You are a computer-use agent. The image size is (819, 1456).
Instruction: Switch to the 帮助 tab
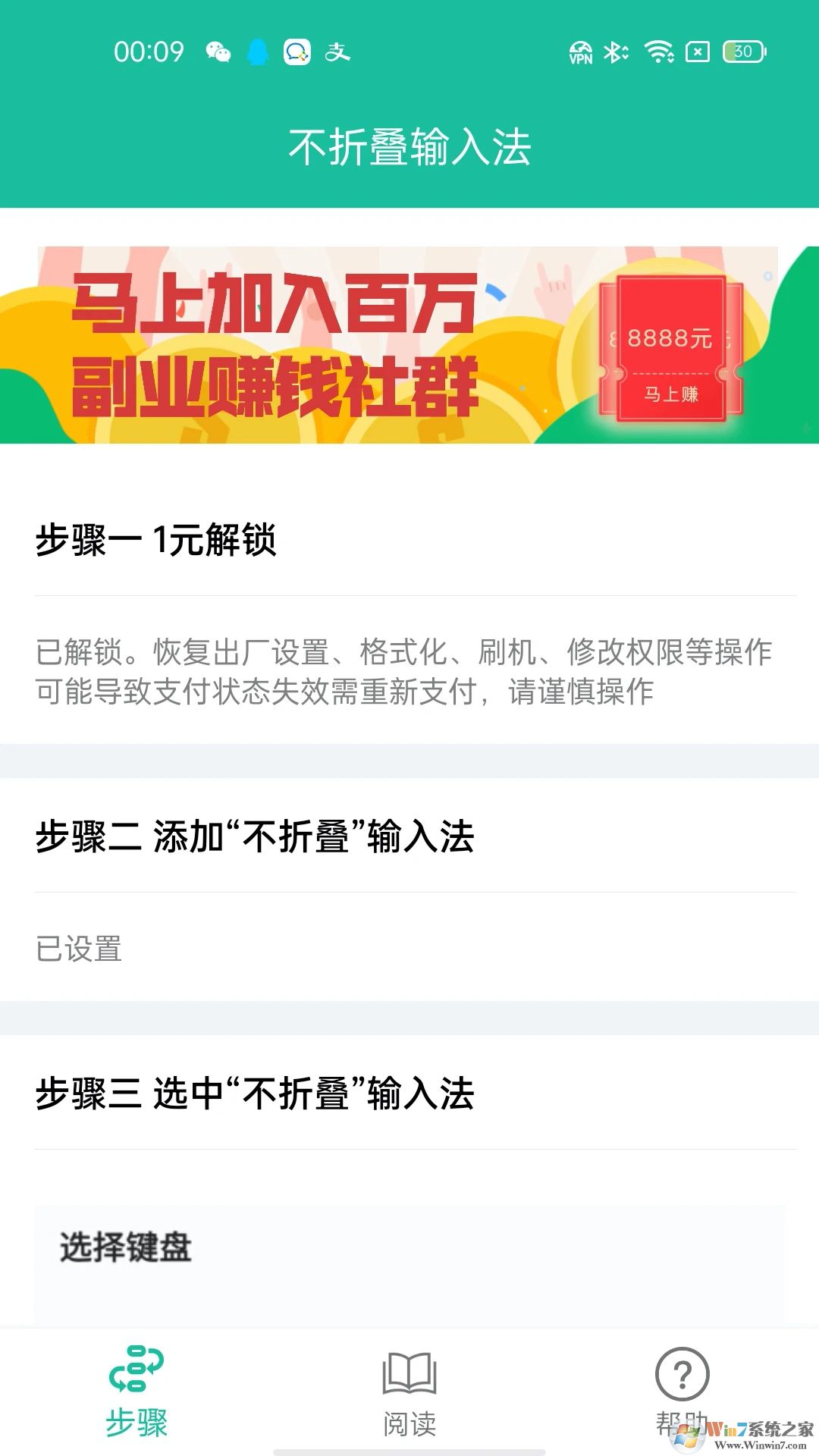682,1389
